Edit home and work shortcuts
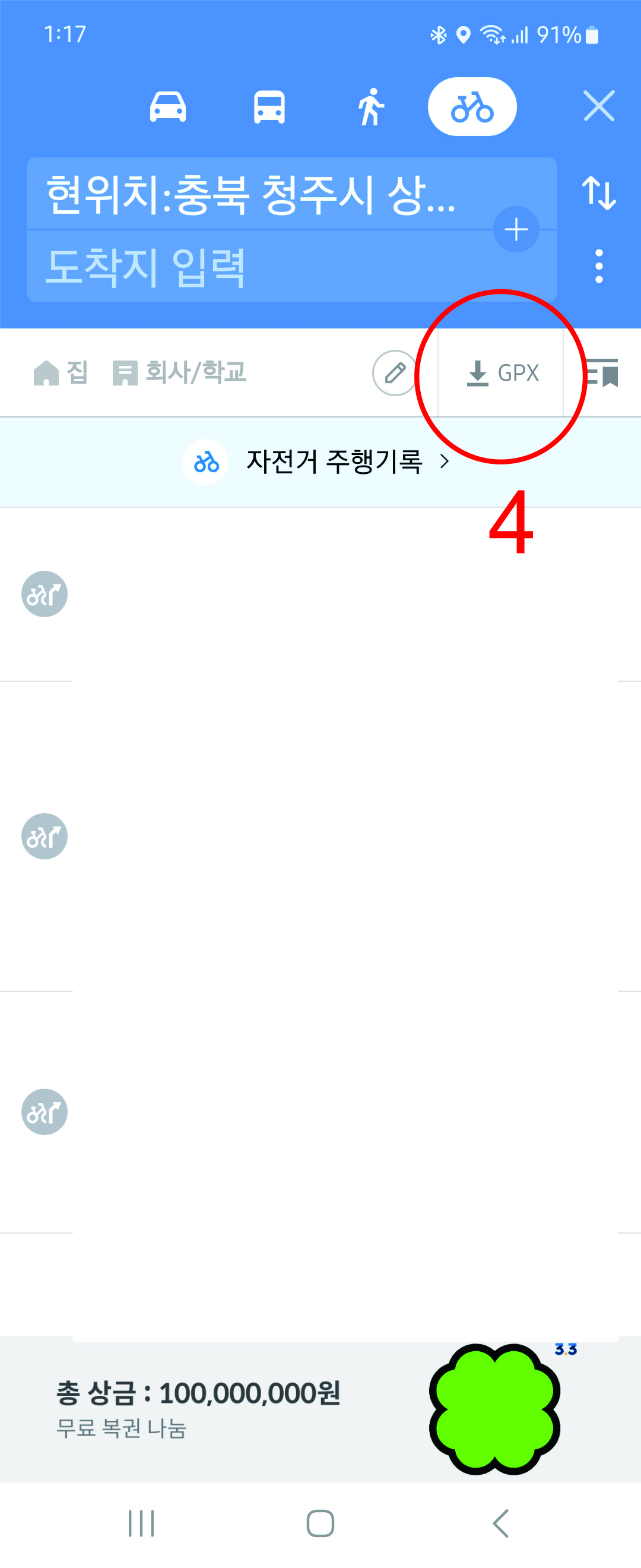641x1568 pixels. (395, 373)
